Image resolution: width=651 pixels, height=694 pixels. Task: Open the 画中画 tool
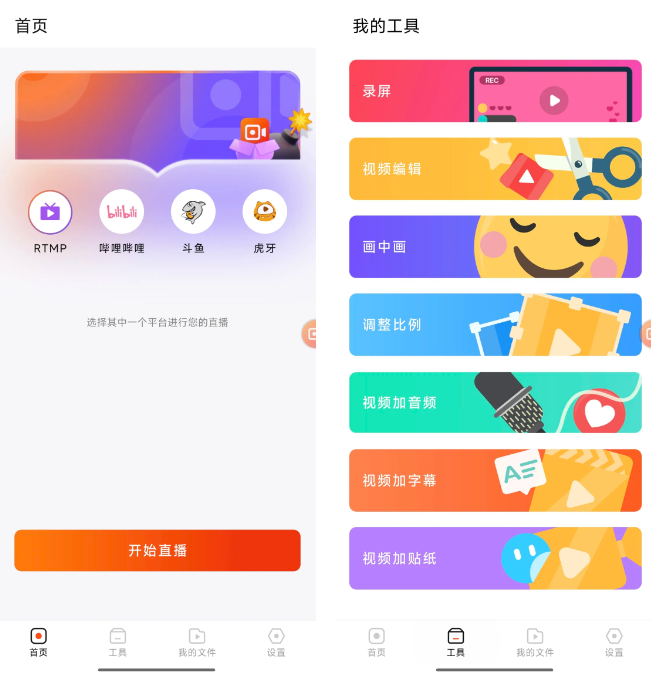[x=495, y=246]
